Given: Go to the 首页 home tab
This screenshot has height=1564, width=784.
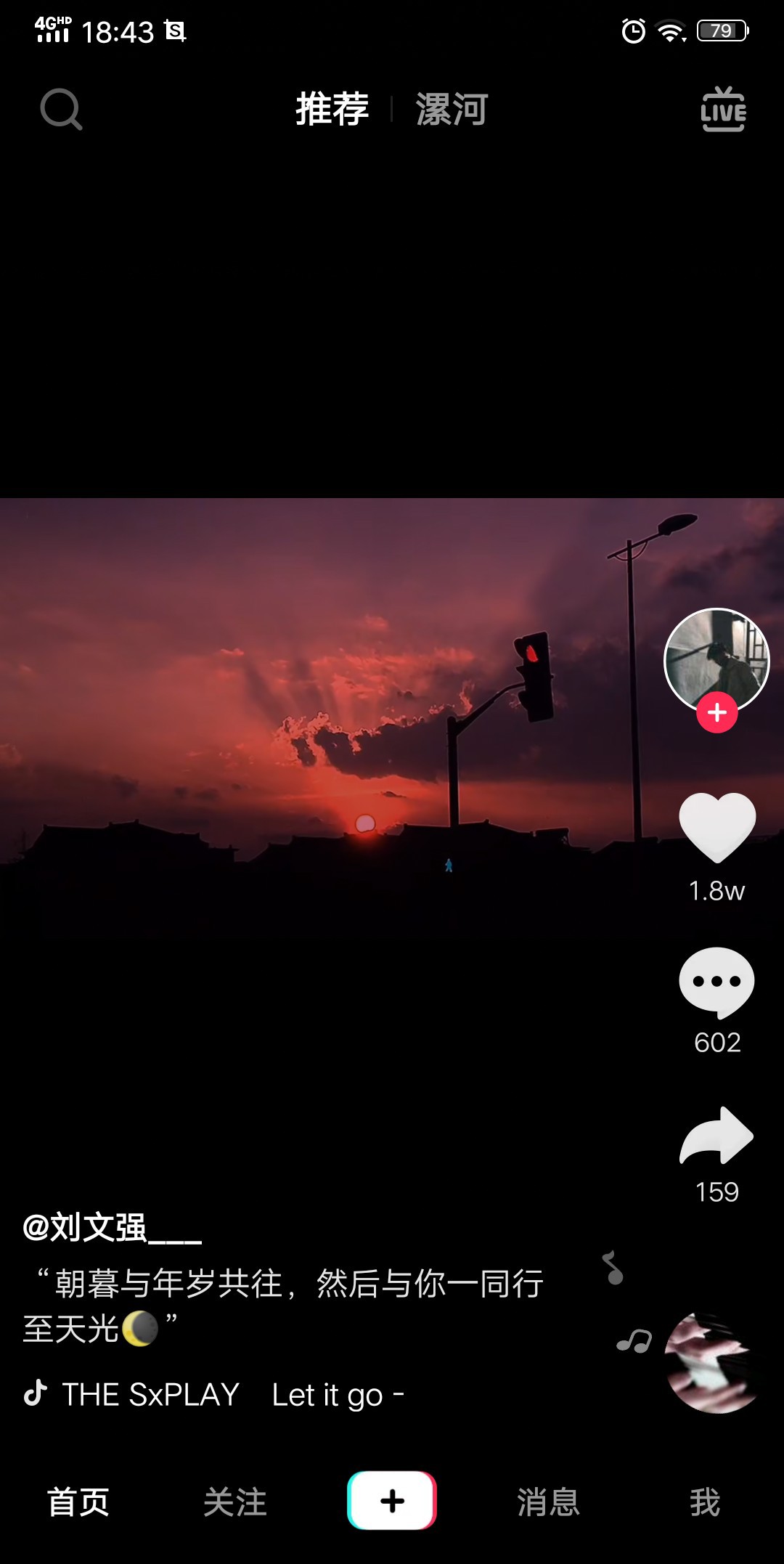Looking at the screenshot, I should (78, 1502).
